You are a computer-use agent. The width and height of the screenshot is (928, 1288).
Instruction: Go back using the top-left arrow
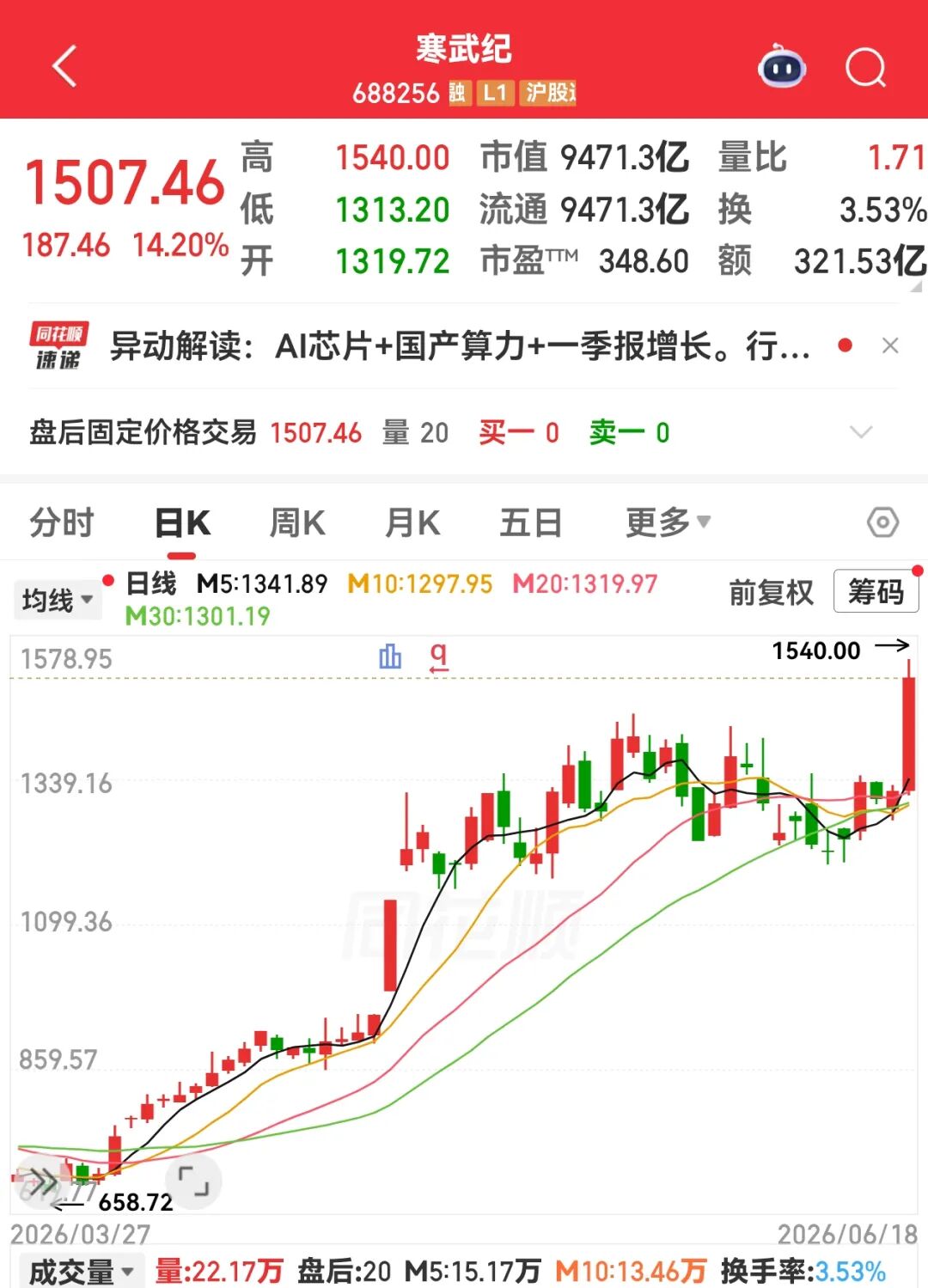[x=65, y=66]
